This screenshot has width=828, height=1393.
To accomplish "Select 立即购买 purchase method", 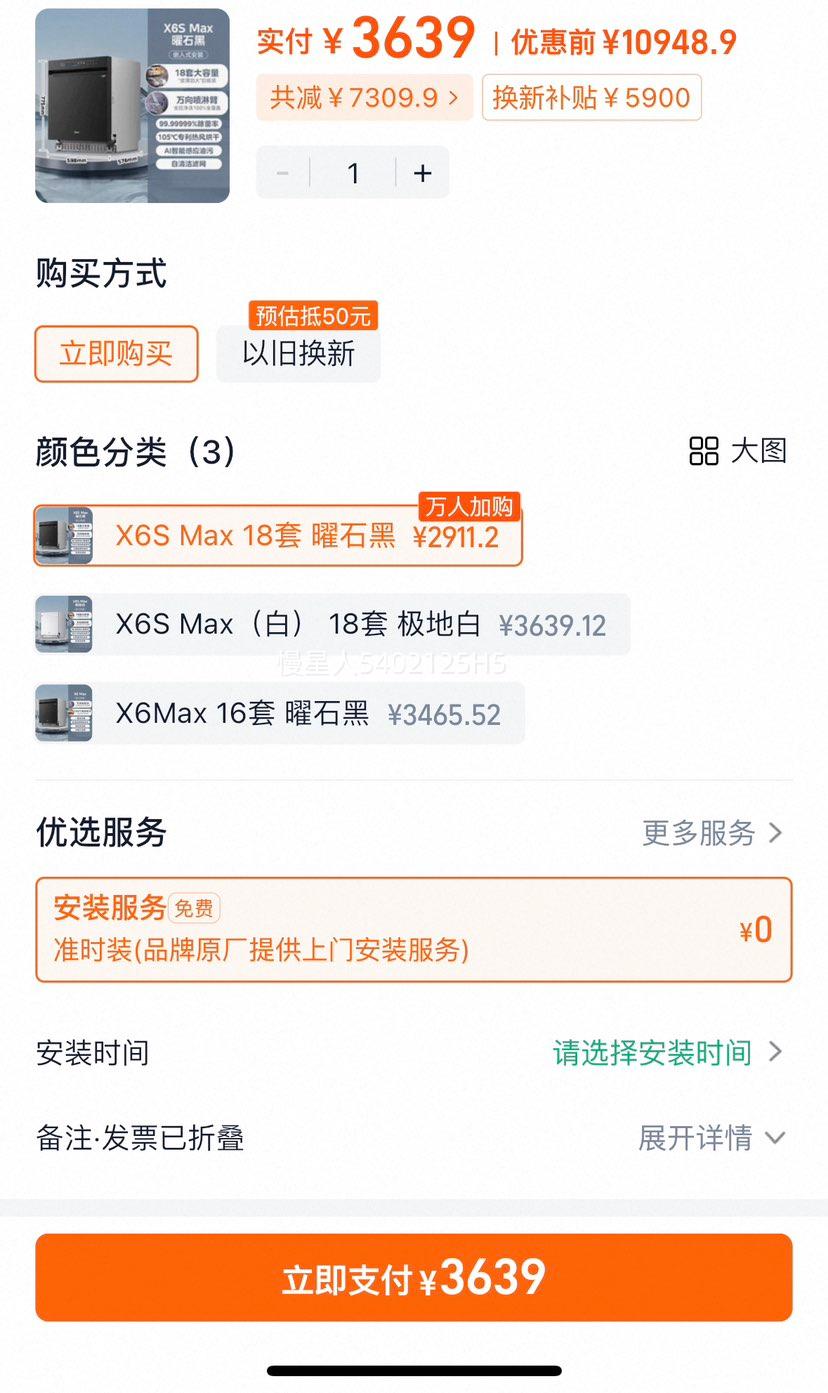I will [x=116, y=354].
